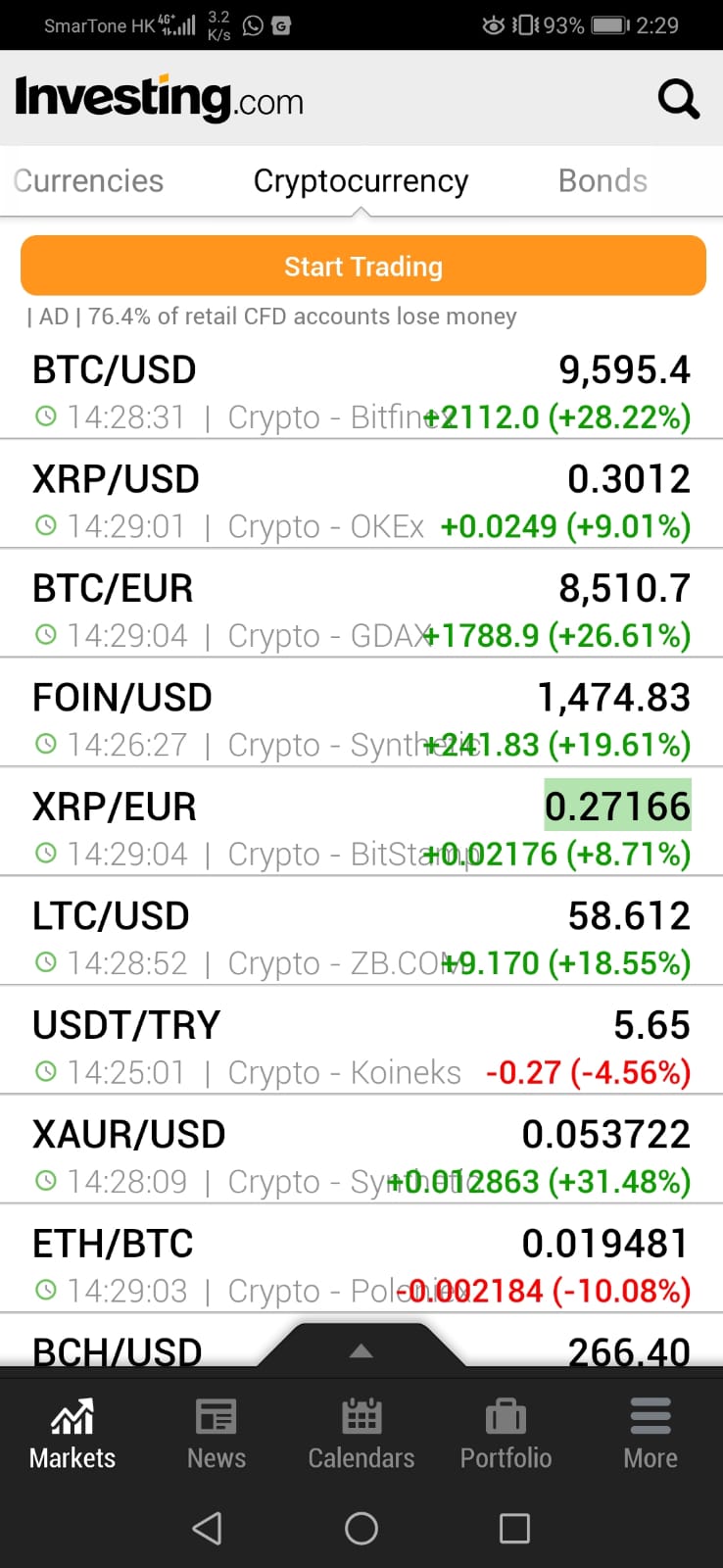View XAUR/USD details
This screenshot has height=1568, width=723.
(x=361, y=1158)
